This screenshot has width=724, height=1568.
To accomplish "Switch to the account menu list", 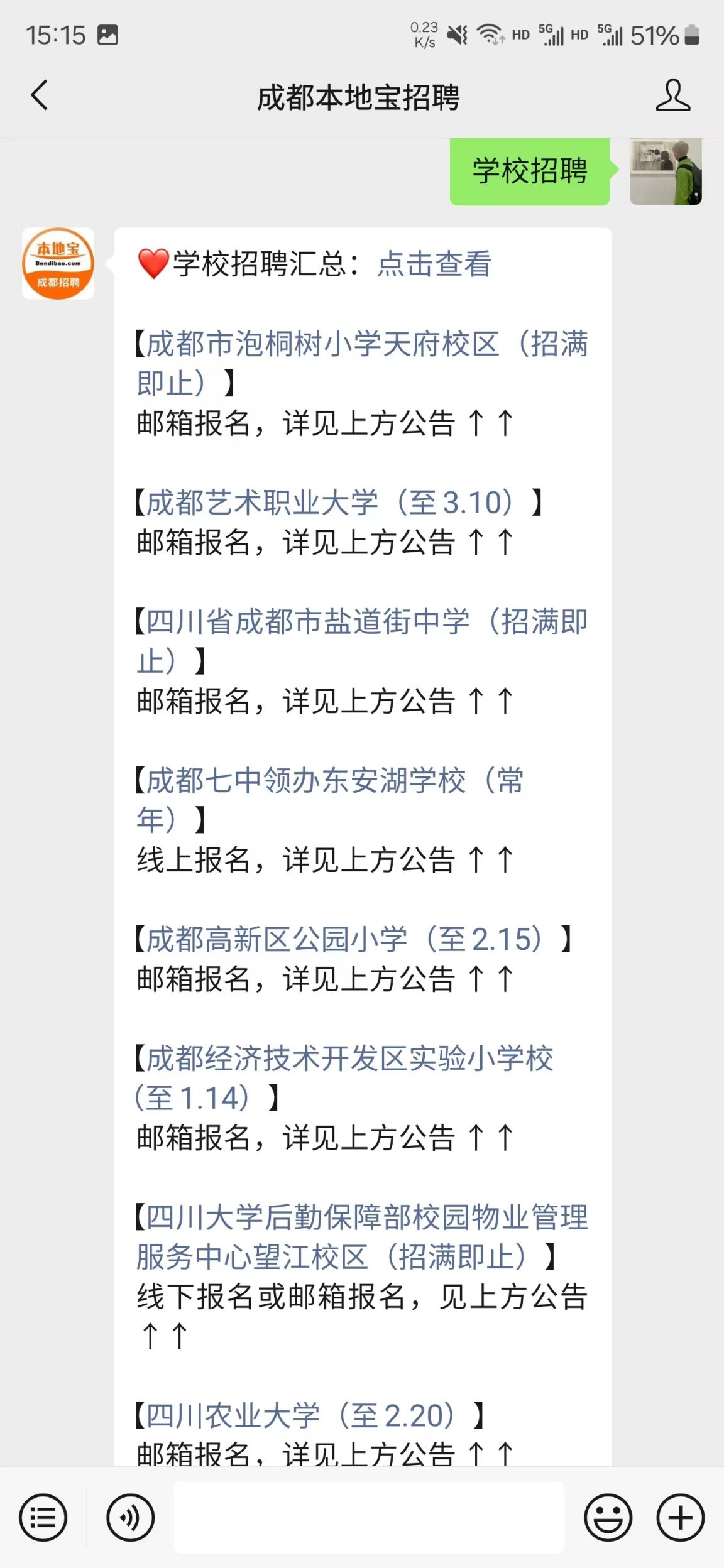I will pos(43,1518).
